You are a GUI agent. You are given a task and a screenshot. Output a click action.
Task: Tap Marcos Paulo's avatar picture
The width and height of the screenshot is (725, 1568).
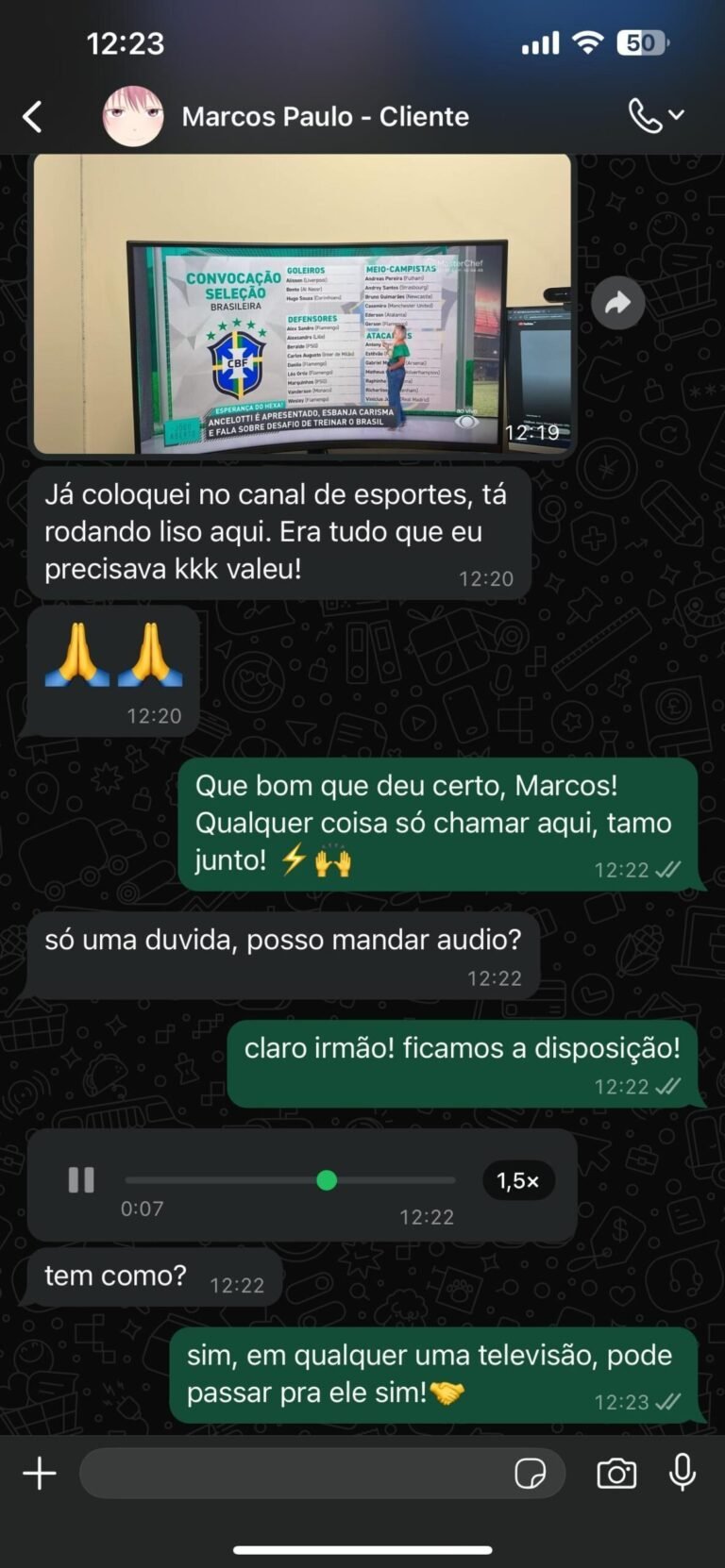(135, 115)
